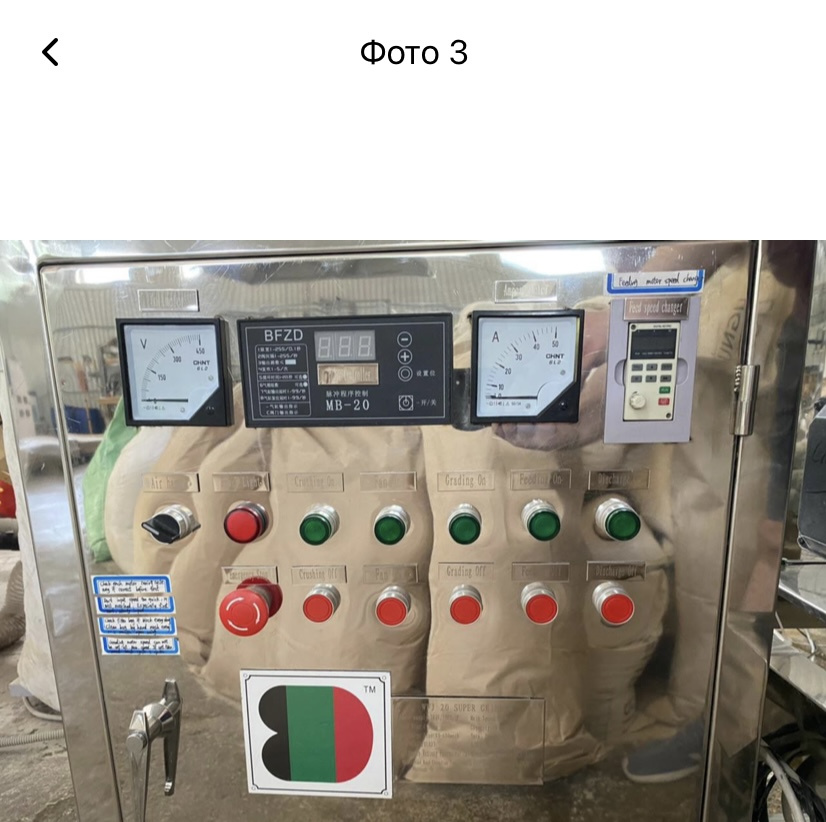This screenshot has width=826, height=822.
Task: Open the control panel photo full screen
Action: 413,530
